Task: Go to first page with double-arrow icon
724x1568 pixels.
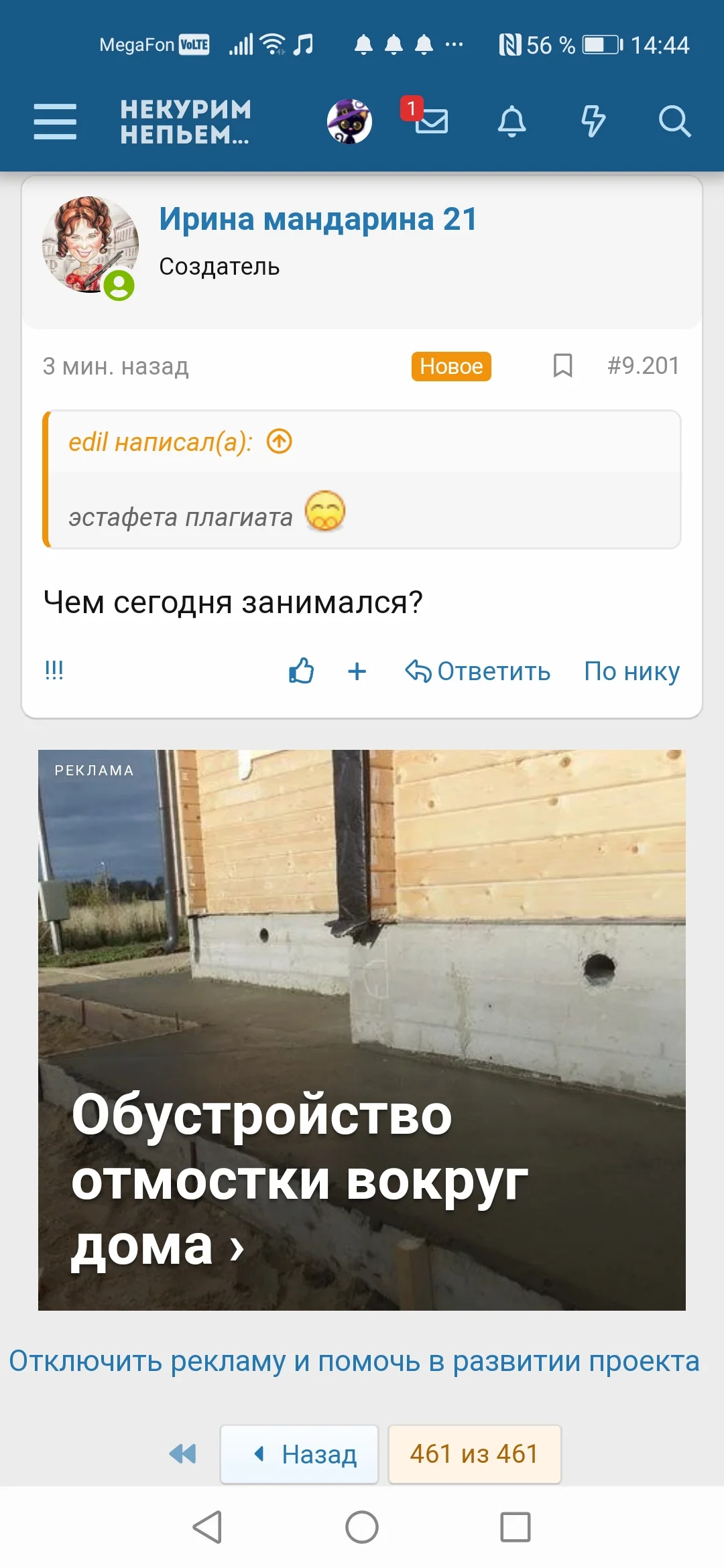Action: pyautogui.click(x=182, y=1454)
